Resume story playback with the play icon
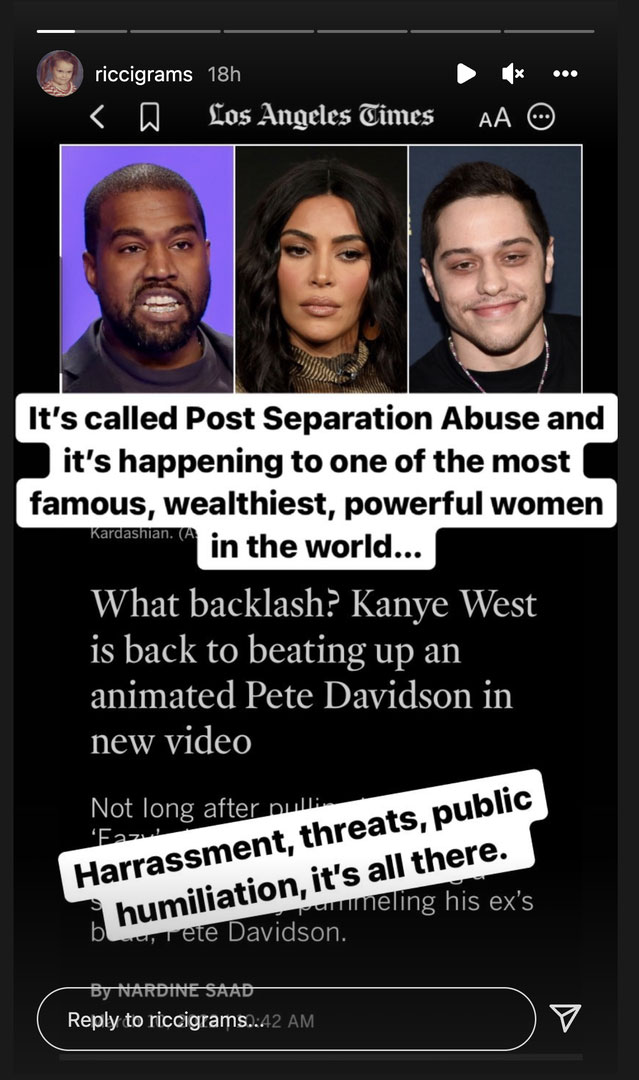 tap(465, 73)
